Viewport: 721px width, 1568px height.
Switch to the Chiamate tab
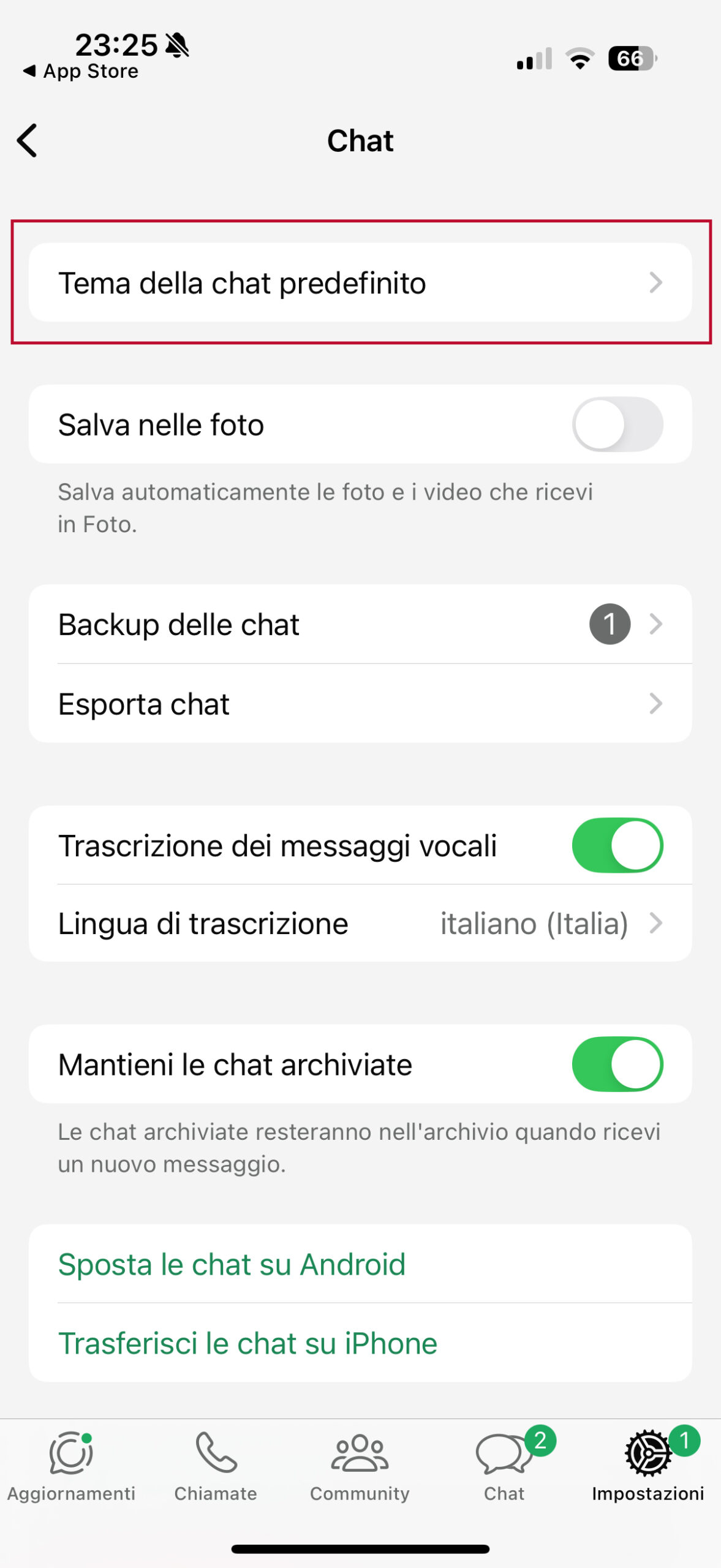point(216,1466)
